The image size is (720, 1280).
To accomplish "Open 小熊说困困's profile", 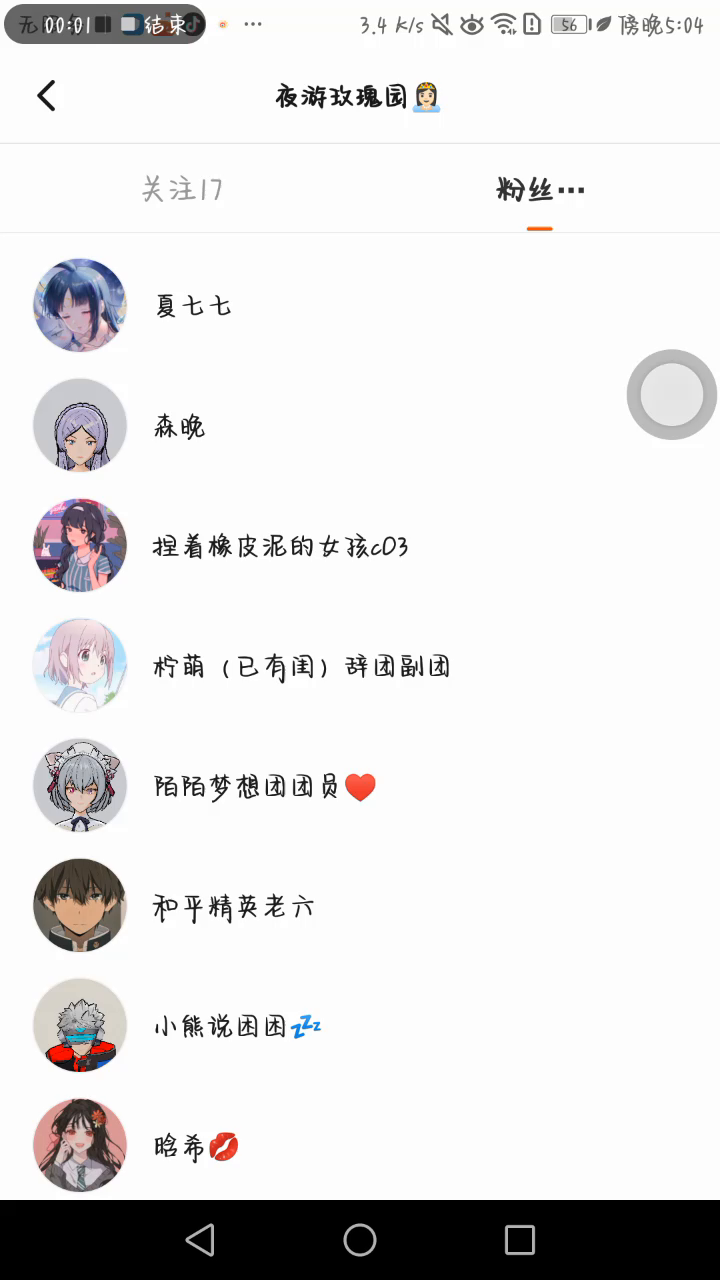I will tap(237, 1026).
